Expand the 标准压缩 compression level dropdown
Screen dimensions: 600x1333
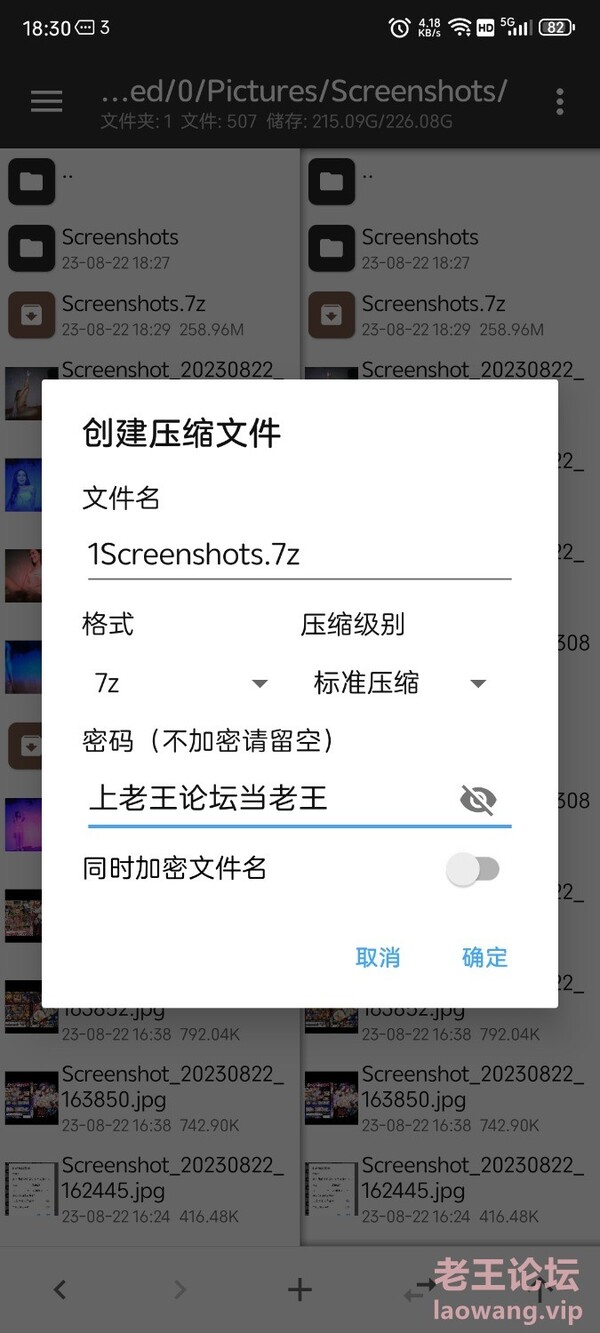pyautogui.click(x=400, y=683)
